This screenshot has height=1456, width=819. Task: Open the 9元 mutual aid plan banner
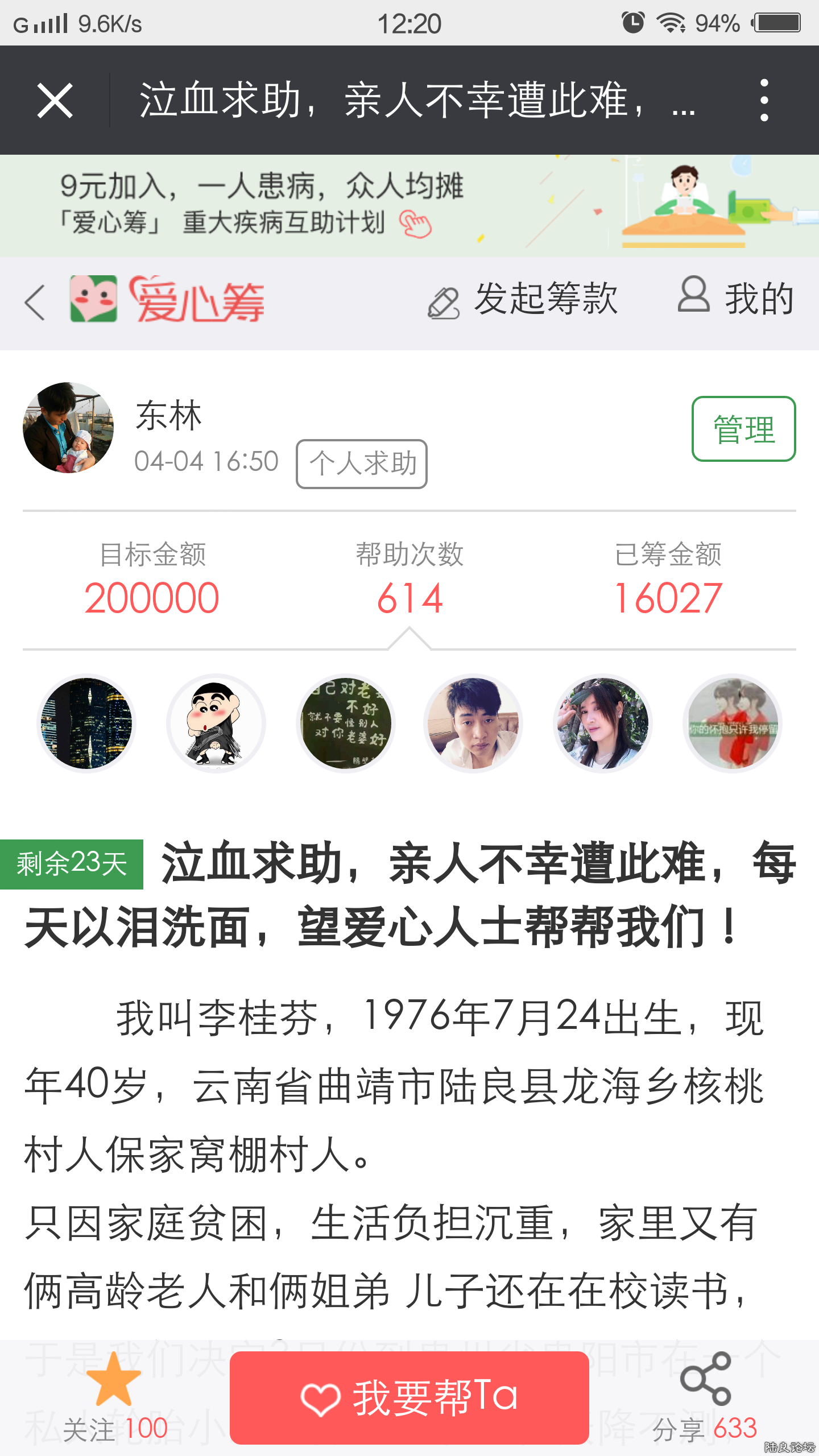409,205
